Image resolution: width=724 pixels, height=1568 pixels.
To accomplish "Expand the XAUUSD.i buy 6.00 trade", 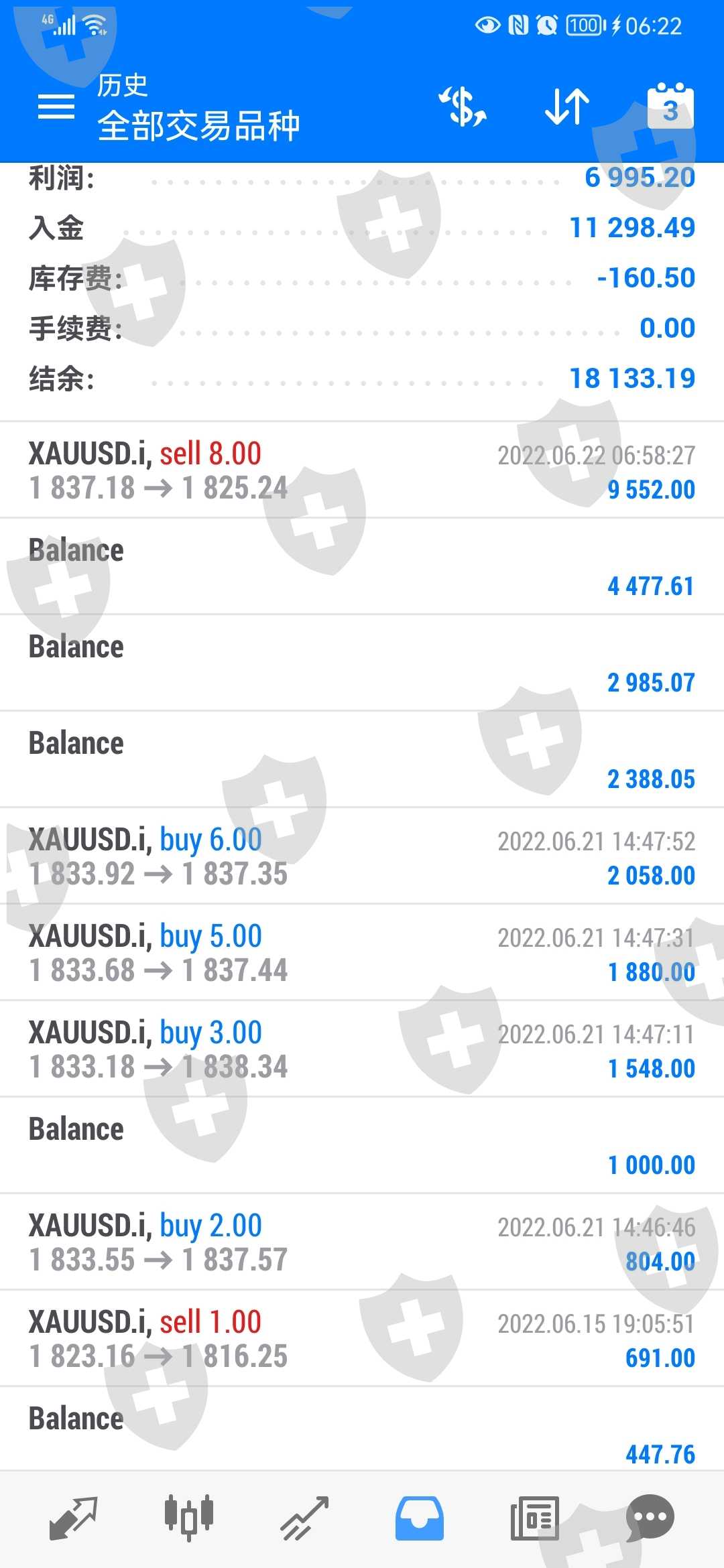I will pyautogui.click(x=362, y=856).
